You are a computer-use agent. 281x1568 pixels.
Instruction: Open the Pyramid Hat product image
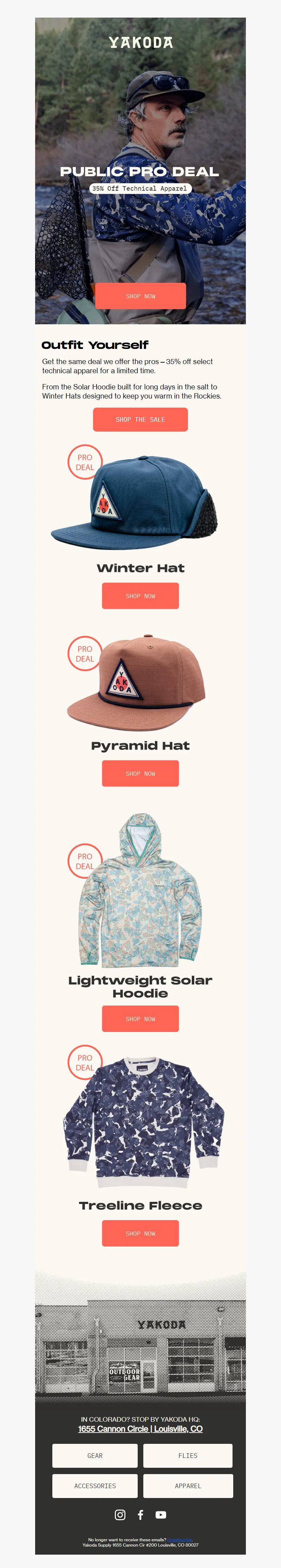[140, 685]
